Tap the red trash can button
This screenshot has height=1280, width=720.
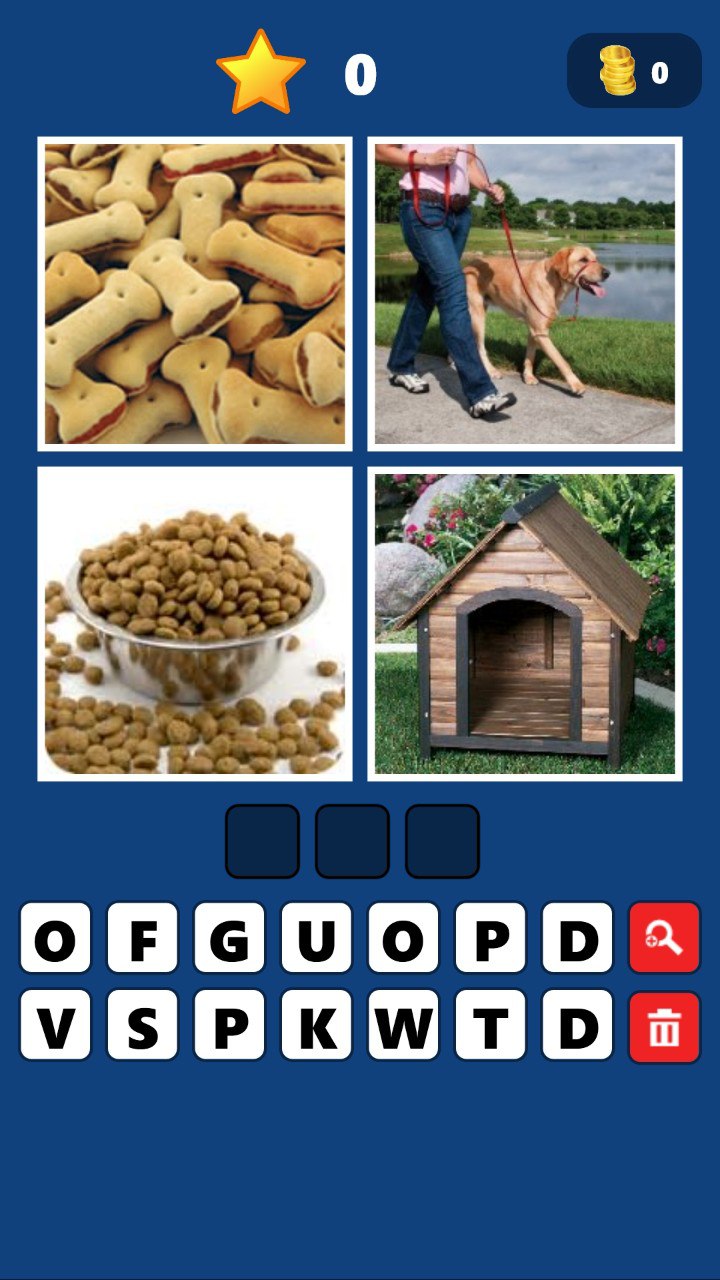coord(664,1026)
